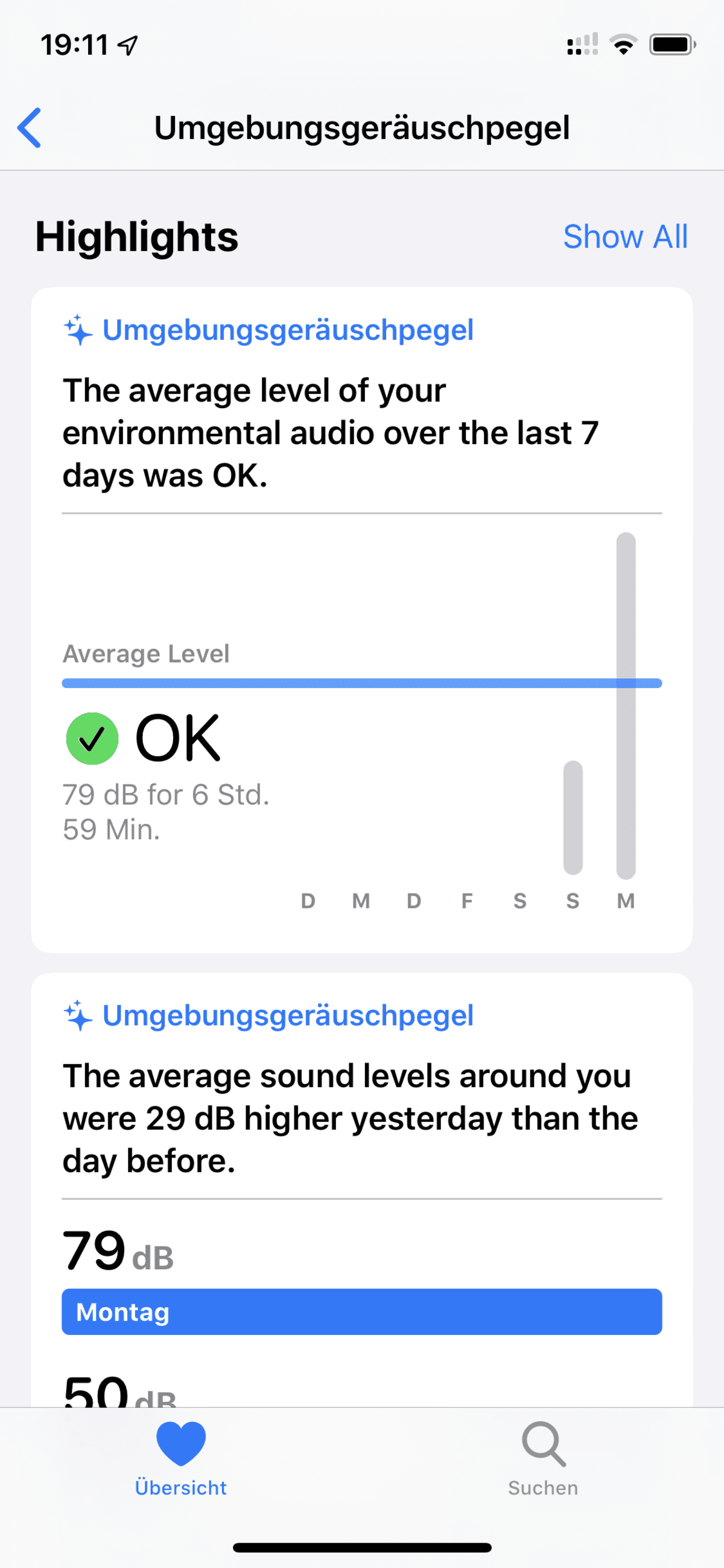724x1568 pixels.
Task: Open the 7-day average level highlight card
Action: (x=362, y=620)
